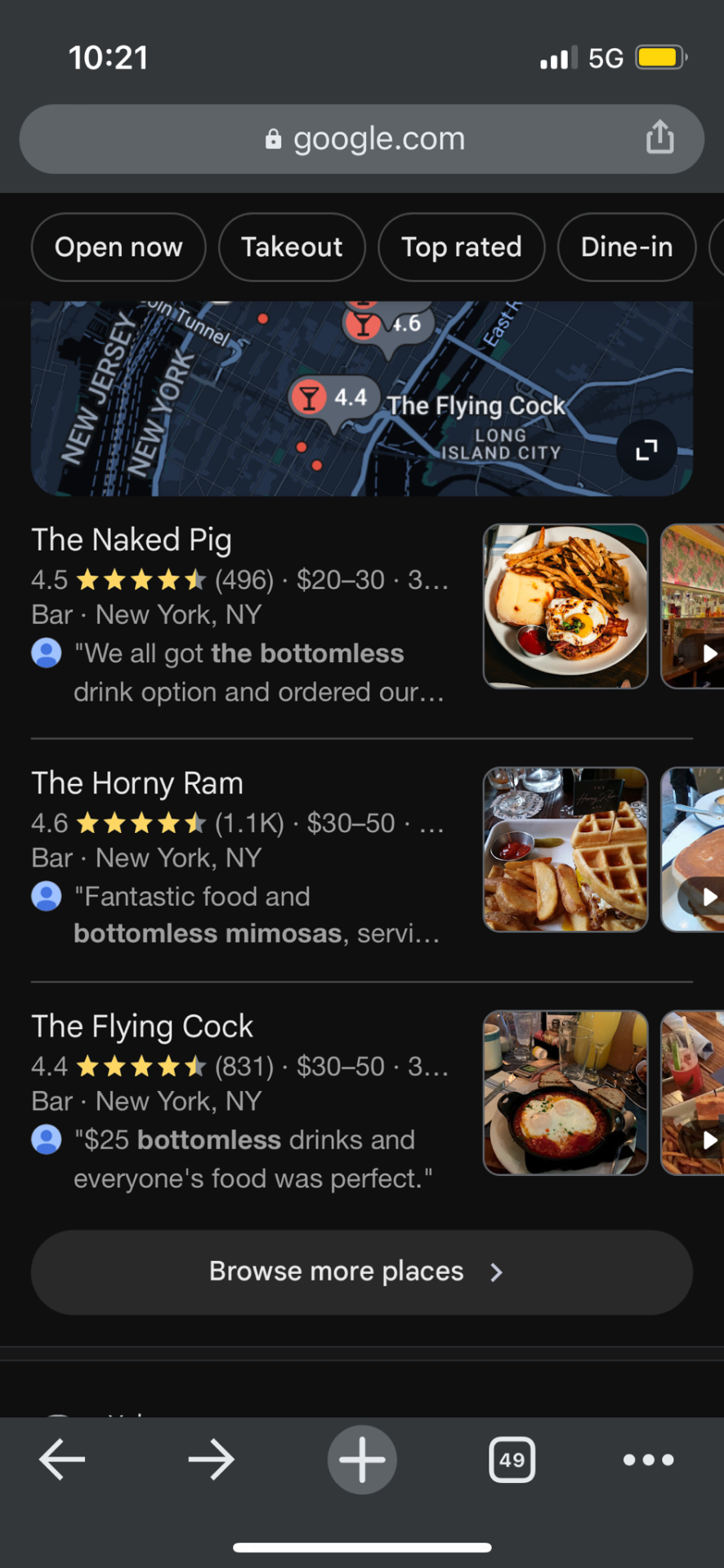Viewport: 724px width, 1568px height.
Task: View The Naked Pig food photo
Action: point(565,606)
